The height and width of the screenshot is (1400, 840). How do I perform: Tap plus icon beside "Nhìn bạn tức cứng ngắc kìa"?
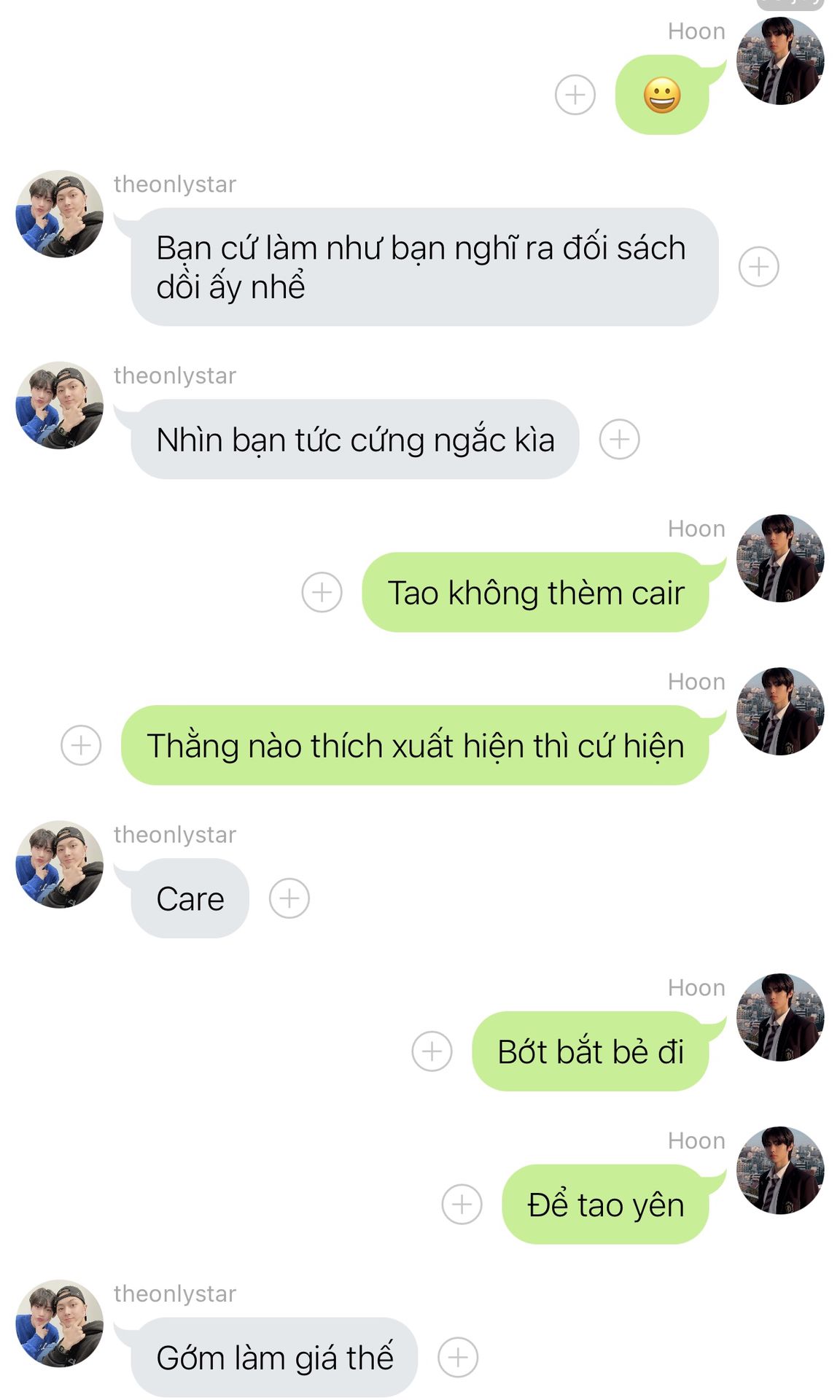(x=620, y=439)
